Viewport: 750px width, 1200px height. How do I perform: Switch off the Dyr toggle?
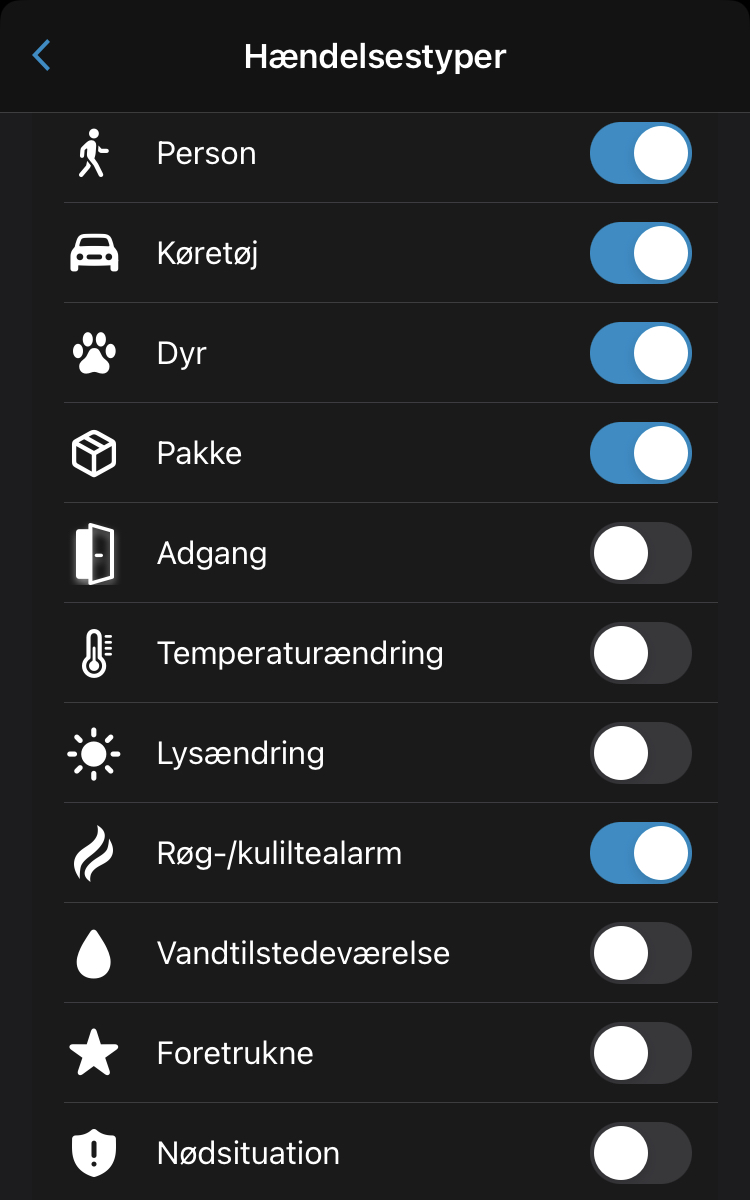641,353
